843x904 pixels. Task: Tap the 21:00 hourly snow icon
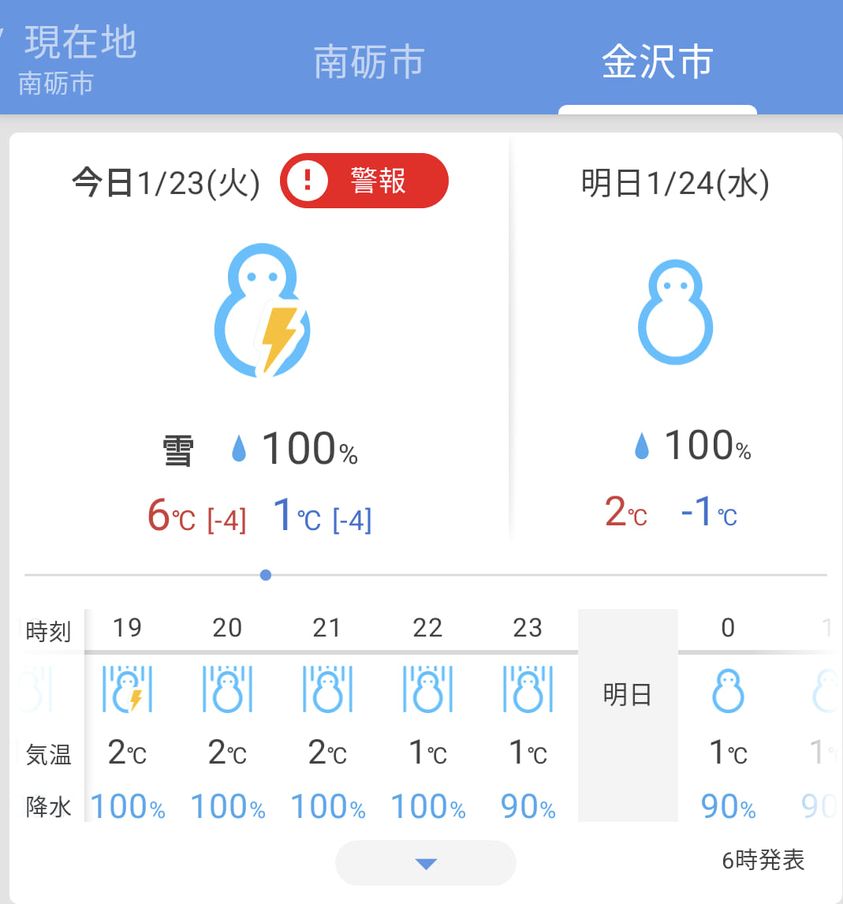328,690
